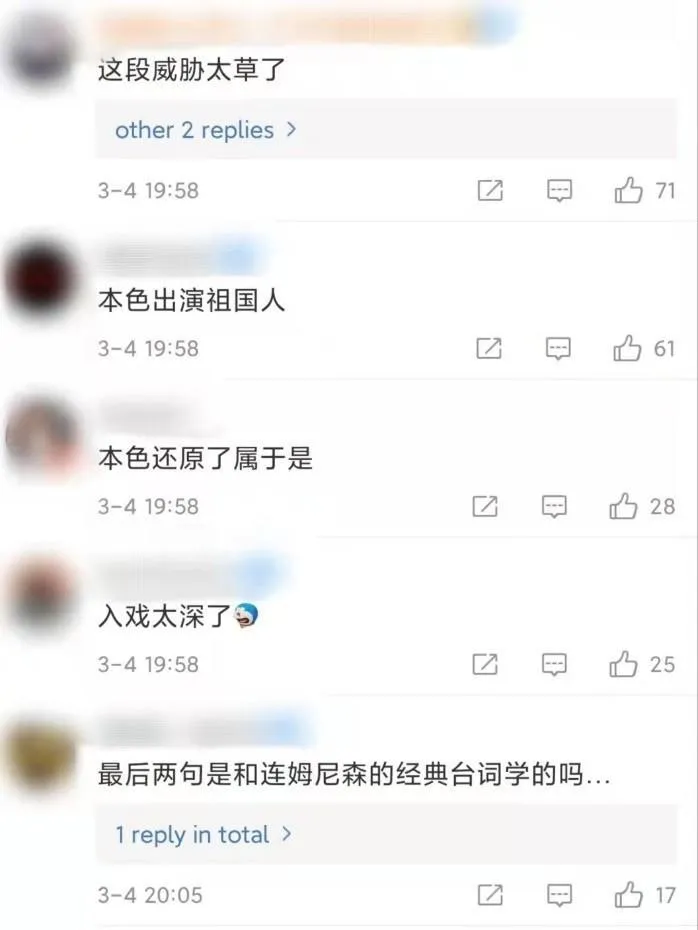Share the comment about 连姆尼森 lines
This screenshot has height=930, width=698.
tap(490, 894)
